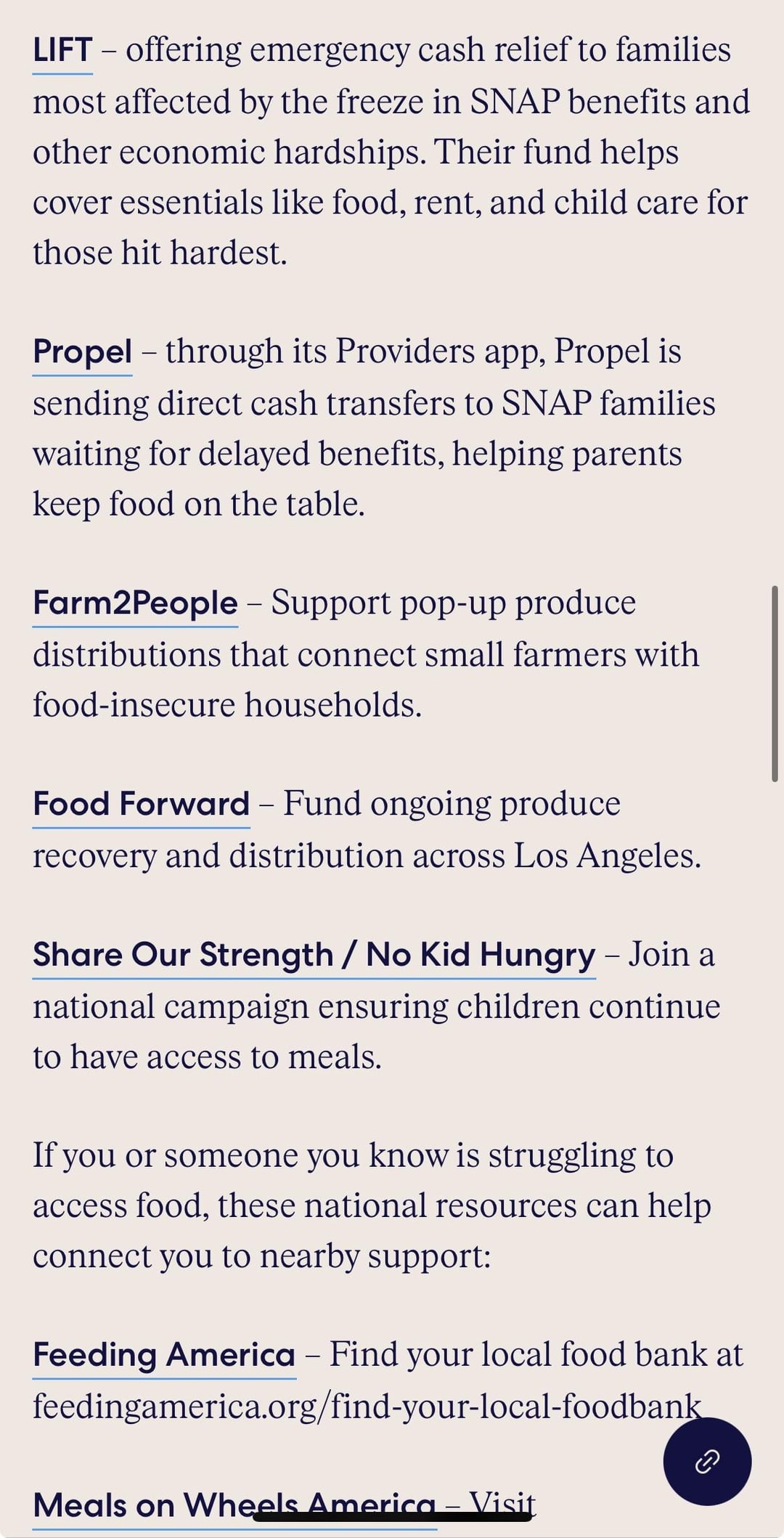Open the Food Forward link
The height and width of the screenshot is (1538, 784).
(x=141, y=805)
